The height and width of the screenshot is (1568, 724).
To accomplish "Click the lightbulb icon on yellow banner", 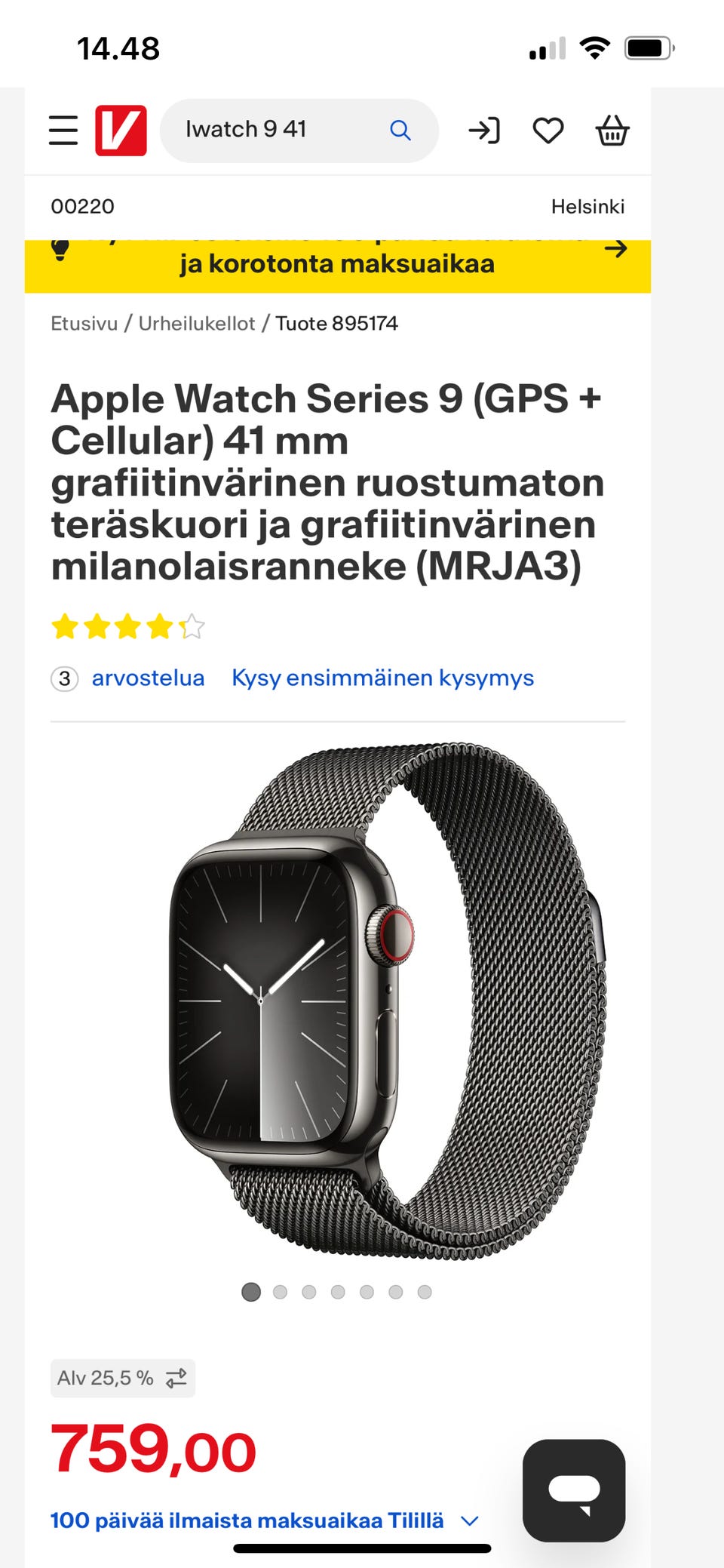I will pyautogui.click(x=62, y=249).
